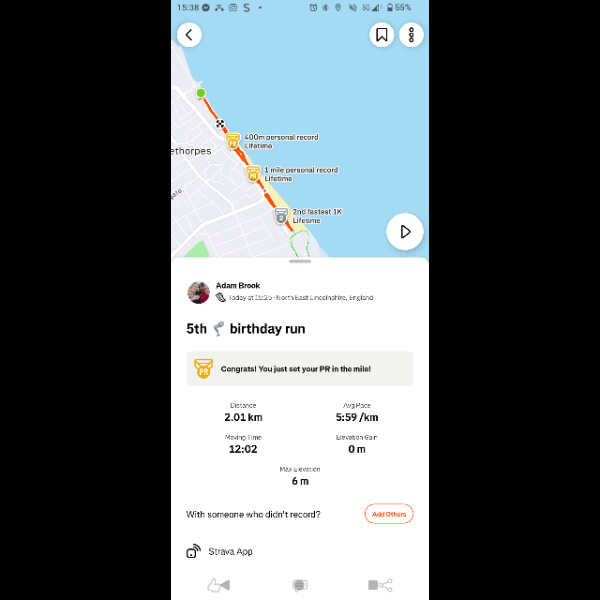Open Adam Brook's profile picture
Image resolution: width=600 pixels, height=600 pixels.
click(198, 292)
